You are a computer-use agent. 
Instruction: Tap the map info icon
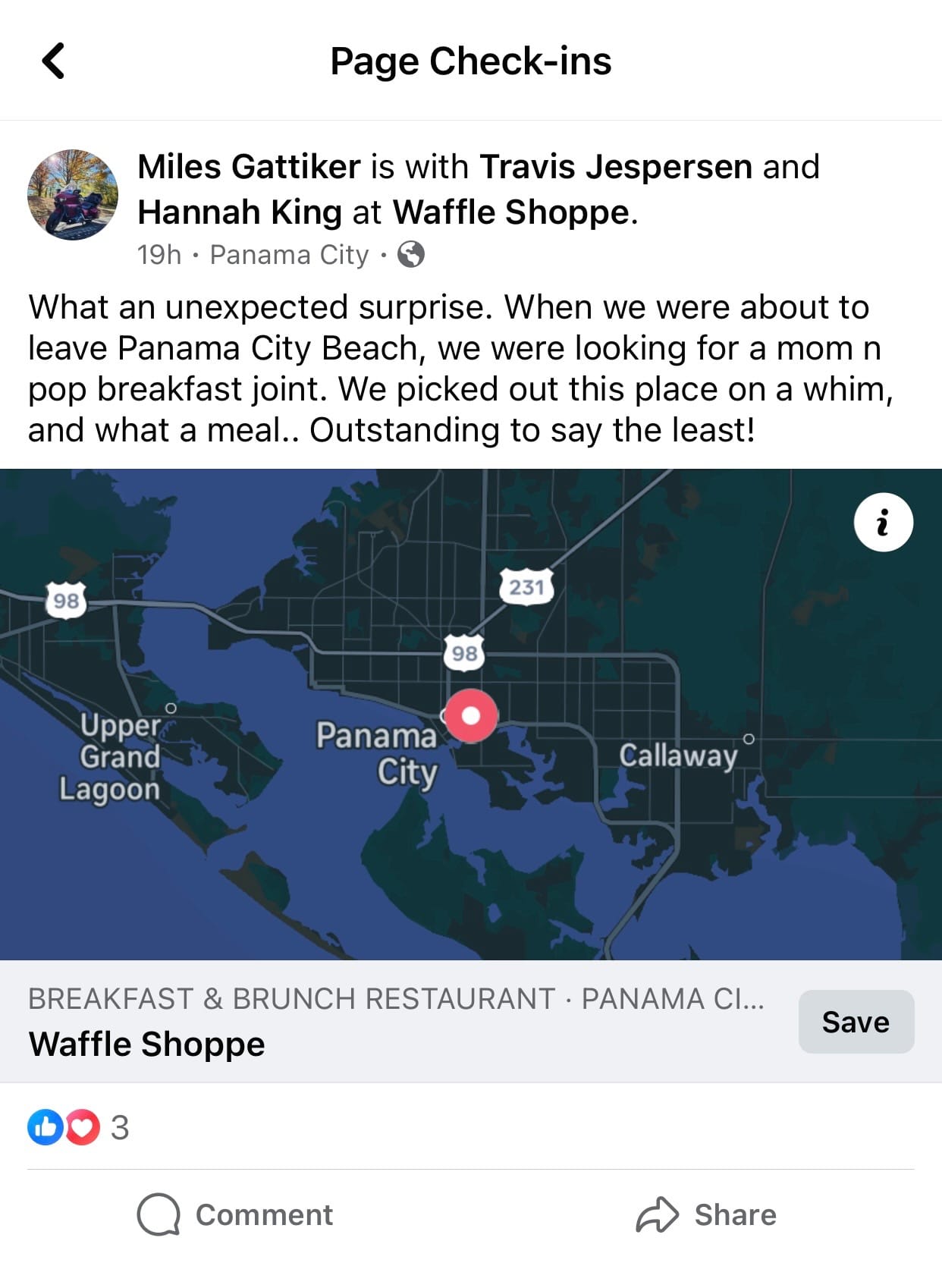pyautogui.click(x=883, y=523)
